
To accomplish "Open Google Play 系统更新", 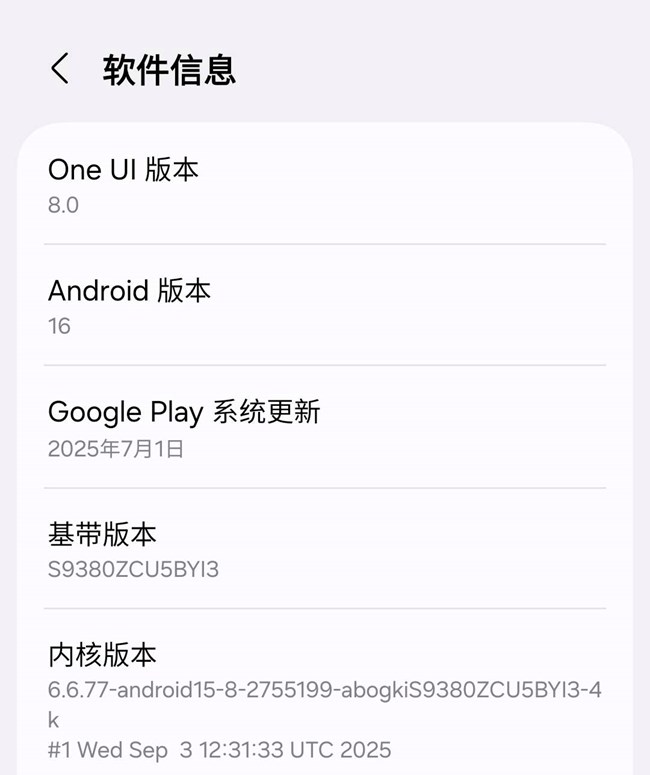I will 324,428.
